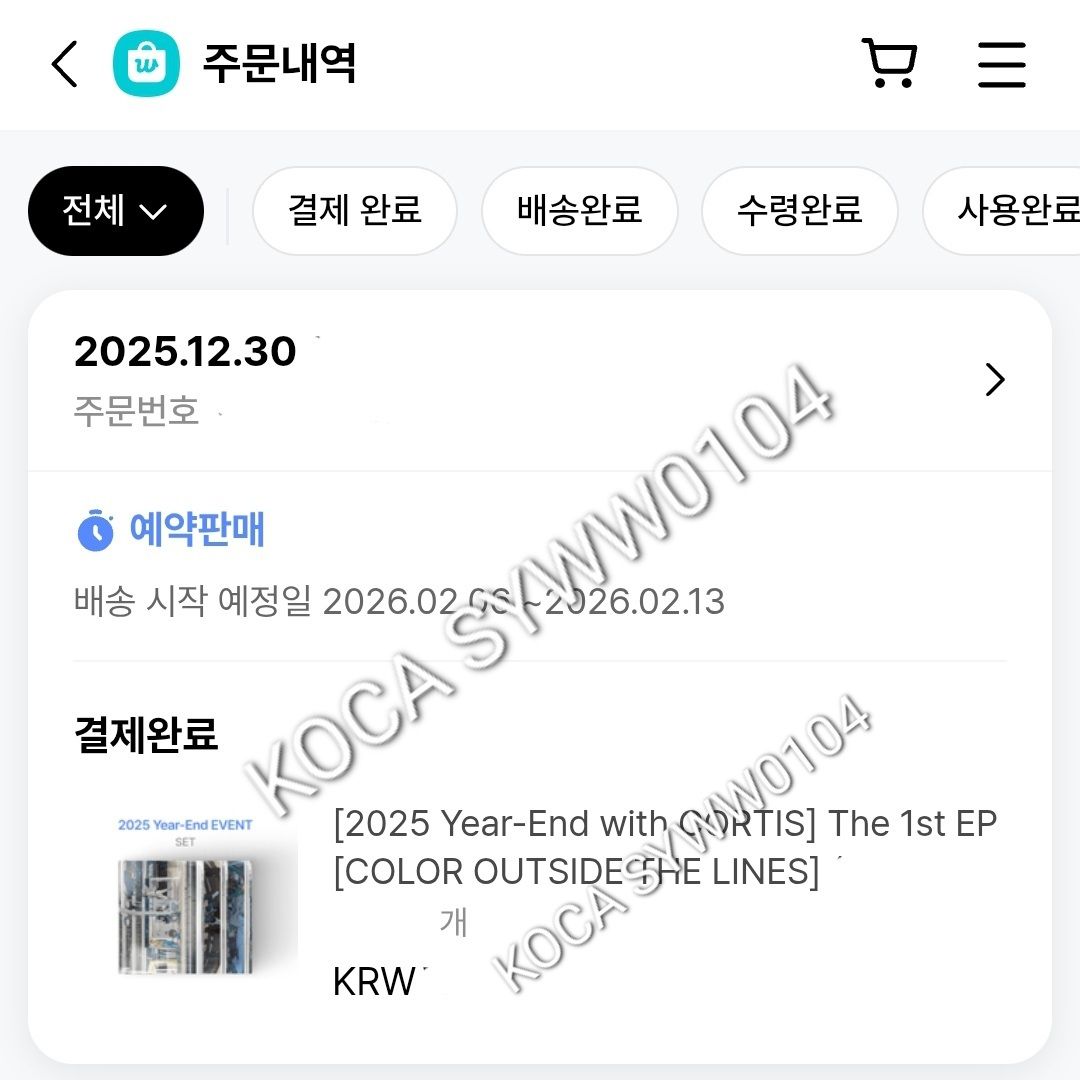This screenshot has height=1080, width=1080.
Task: Filter orders by 배송완료
Action: click(579, 211)
